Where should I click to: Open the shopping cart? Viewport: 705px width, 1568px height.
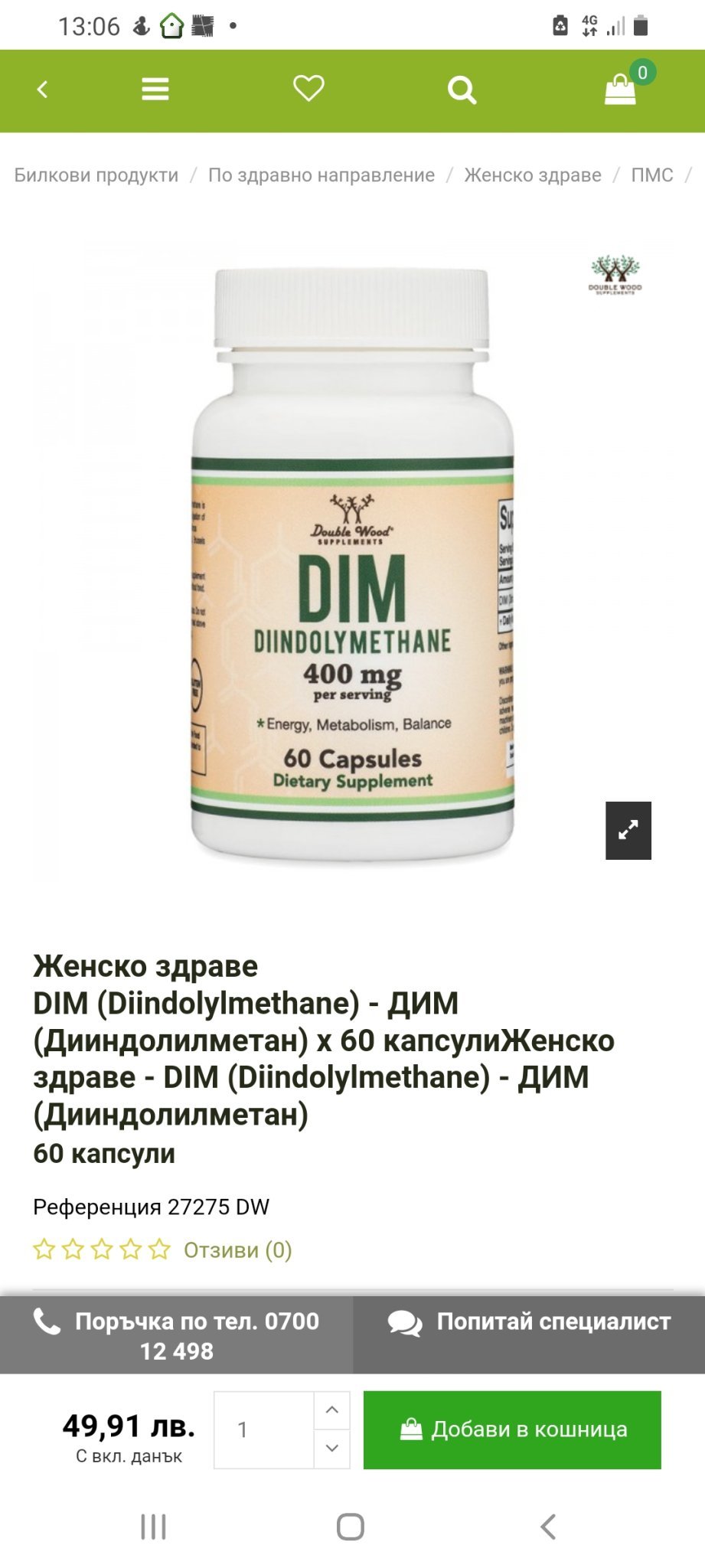[x=621, y=89]
